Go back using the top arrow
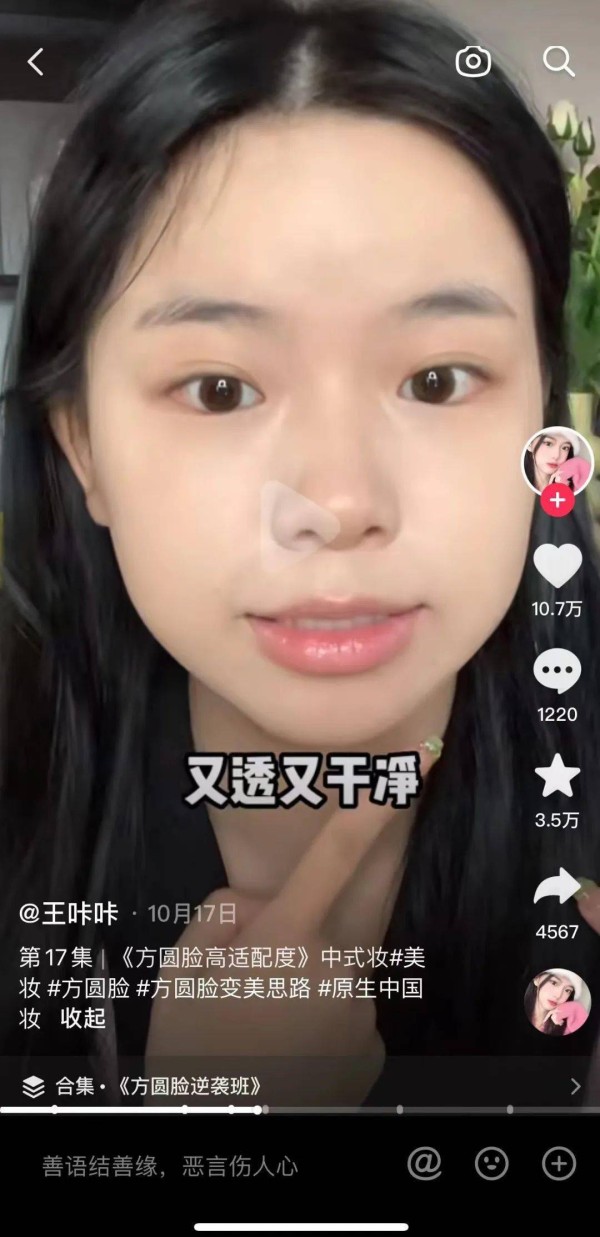 click(36, 62)
